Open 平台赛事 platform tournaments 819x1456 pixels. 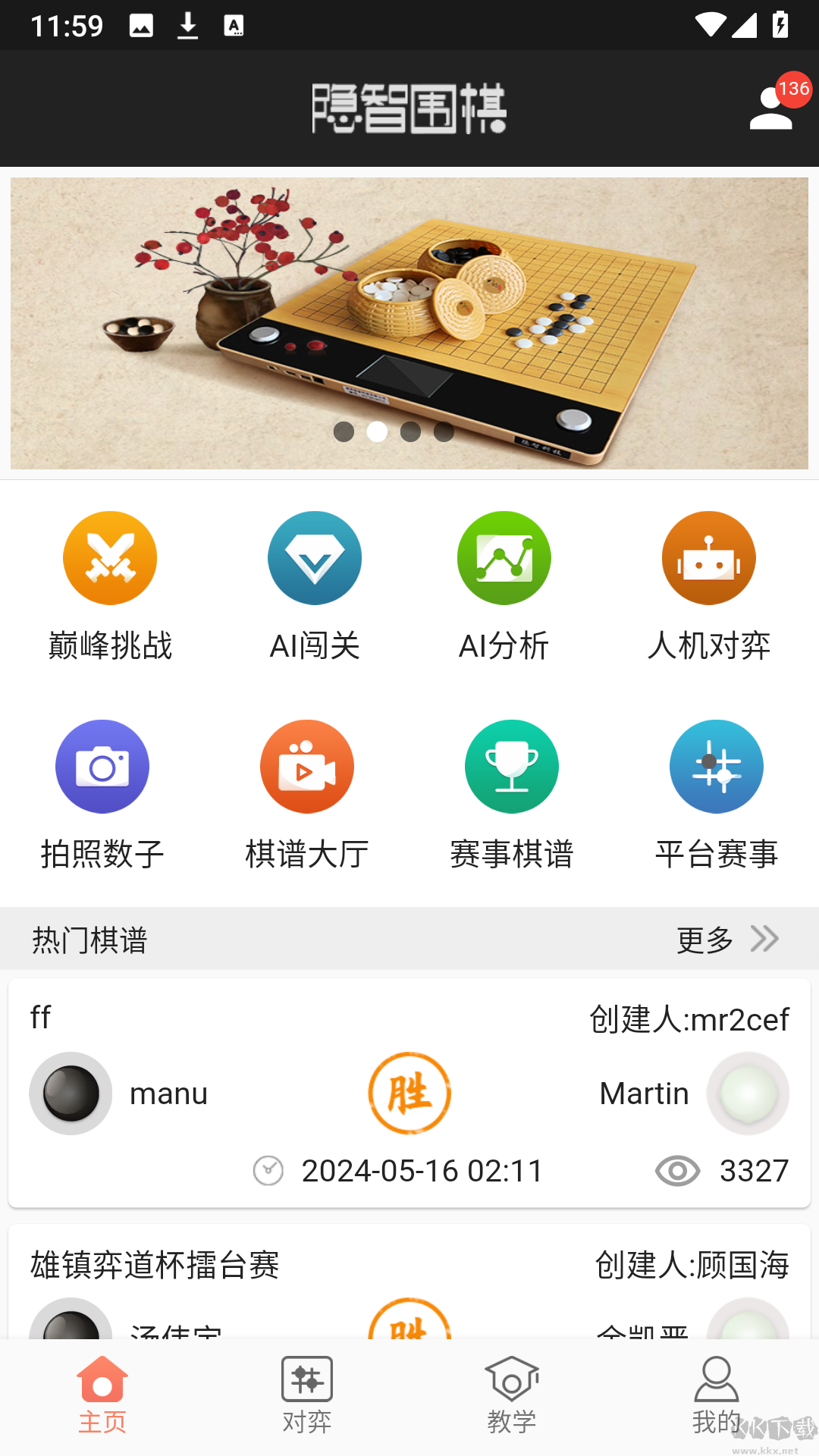pos(716,792)
